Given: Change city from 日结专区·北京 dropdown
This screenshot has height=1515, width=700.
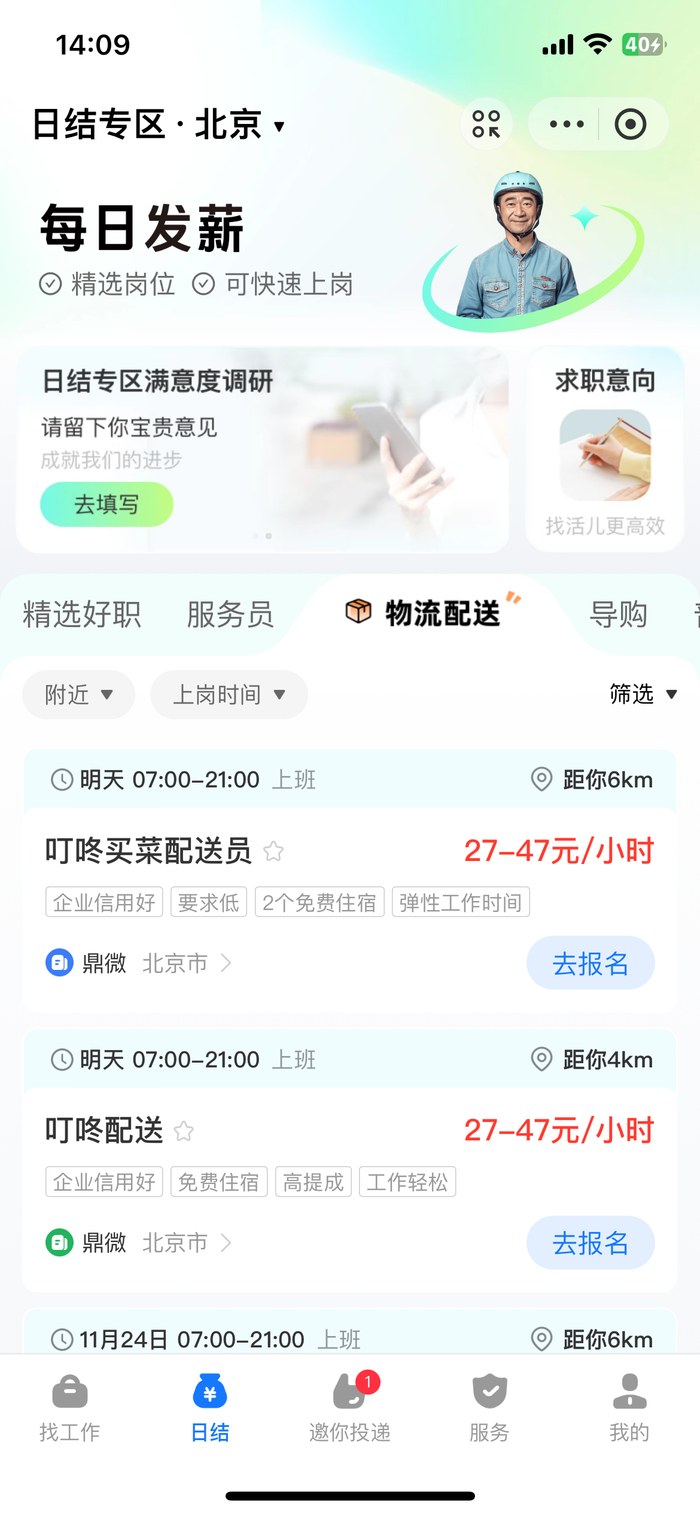Looking at the screenshot, I should pos(160,125).
